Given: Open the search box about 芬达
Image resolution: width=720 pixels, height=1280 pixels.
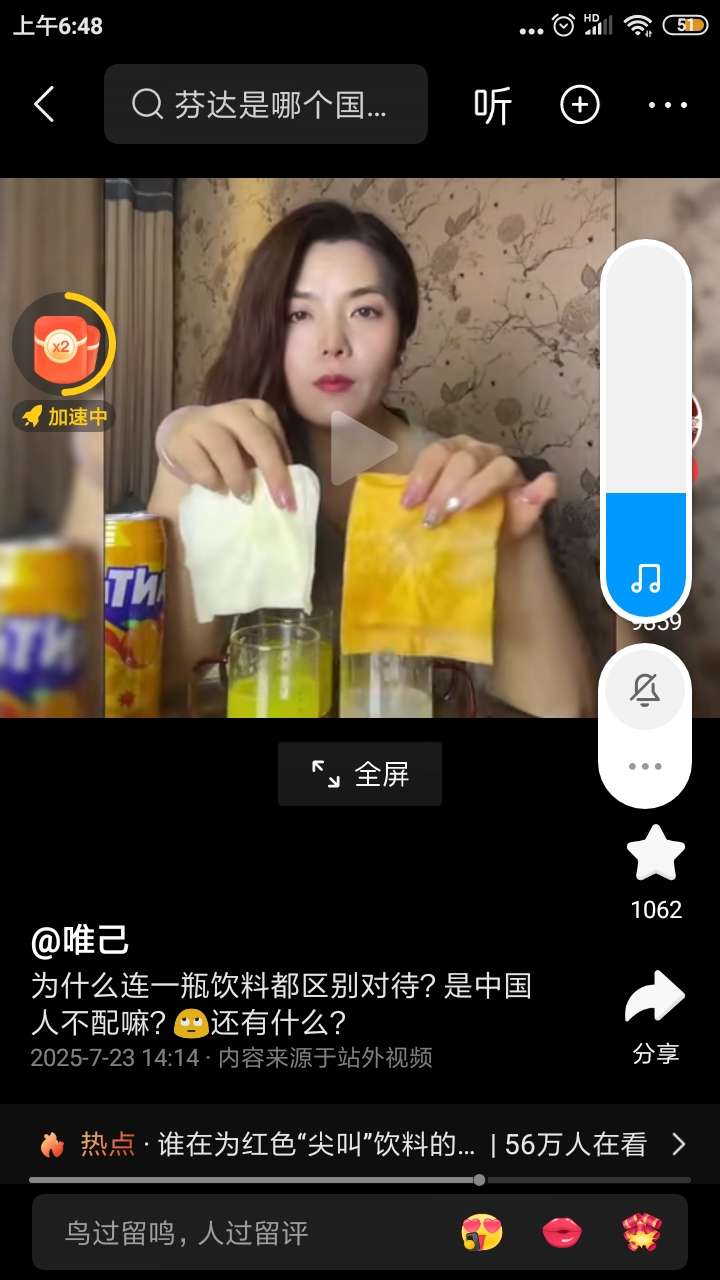Looking at the screenshot, I should [266, 104].
